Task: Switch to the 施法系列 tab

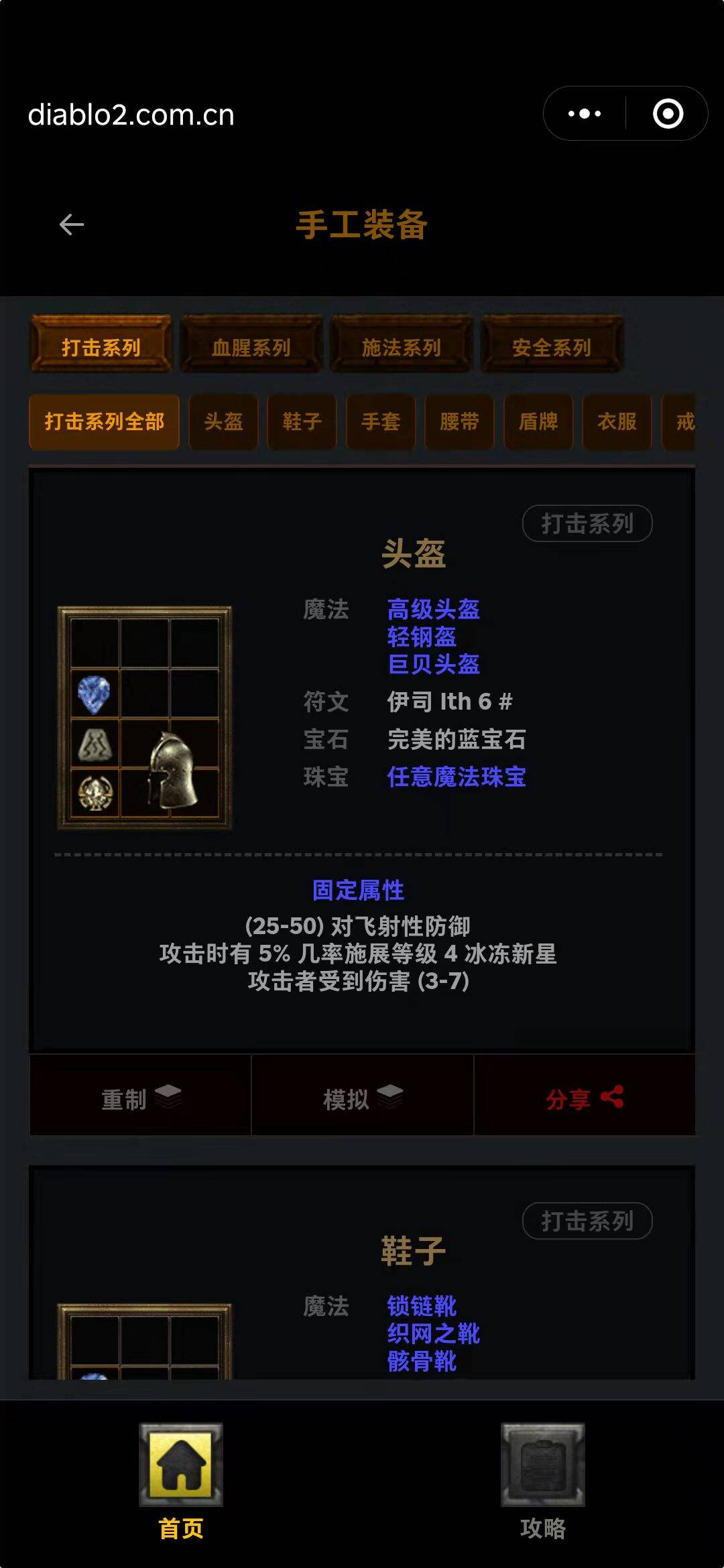Action: pyautogui.click(x=402, y=346)
